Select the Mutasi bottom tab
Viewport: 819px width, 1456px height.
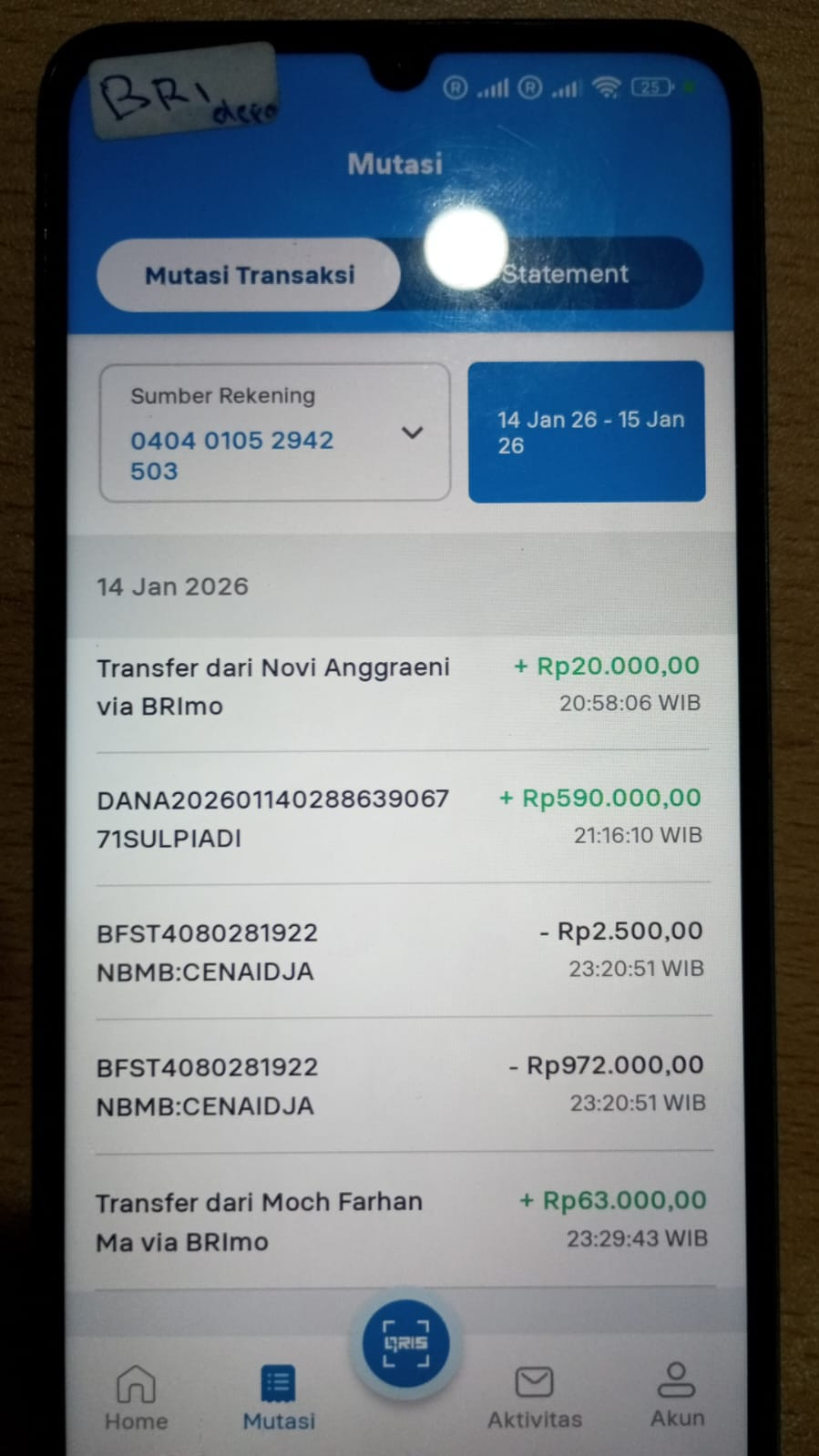278,1398
